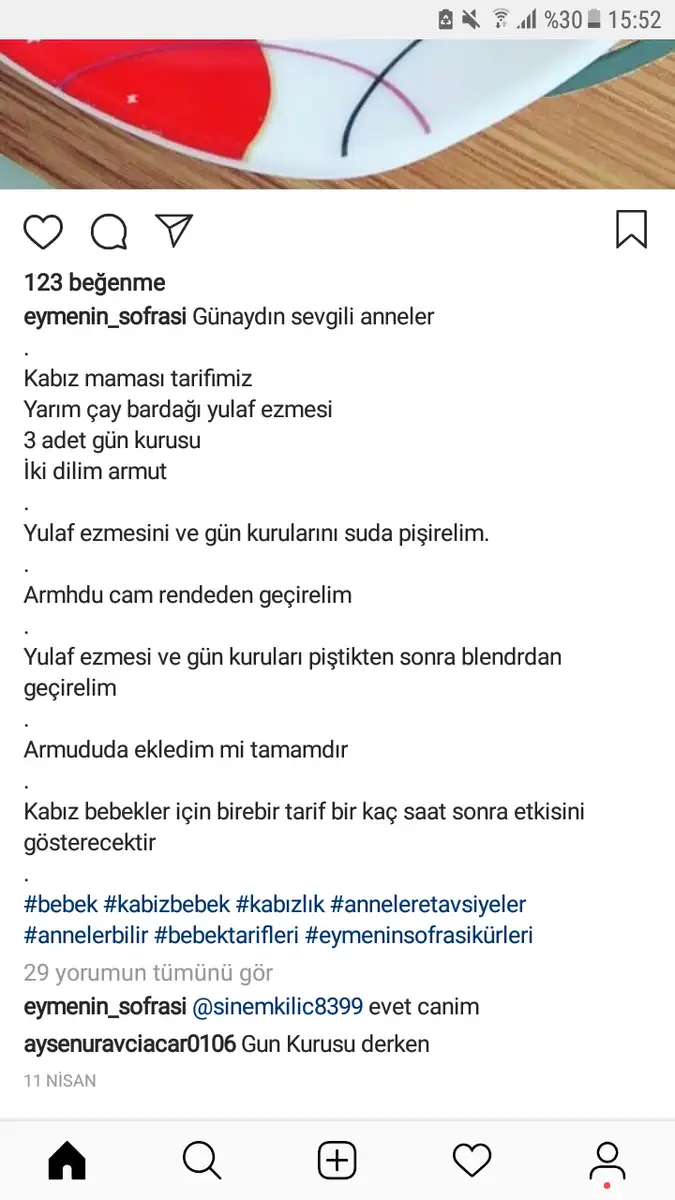Screen dimensions: 675x1200
Task: Open the #annelerbilir hashtag
Action: 86,936
